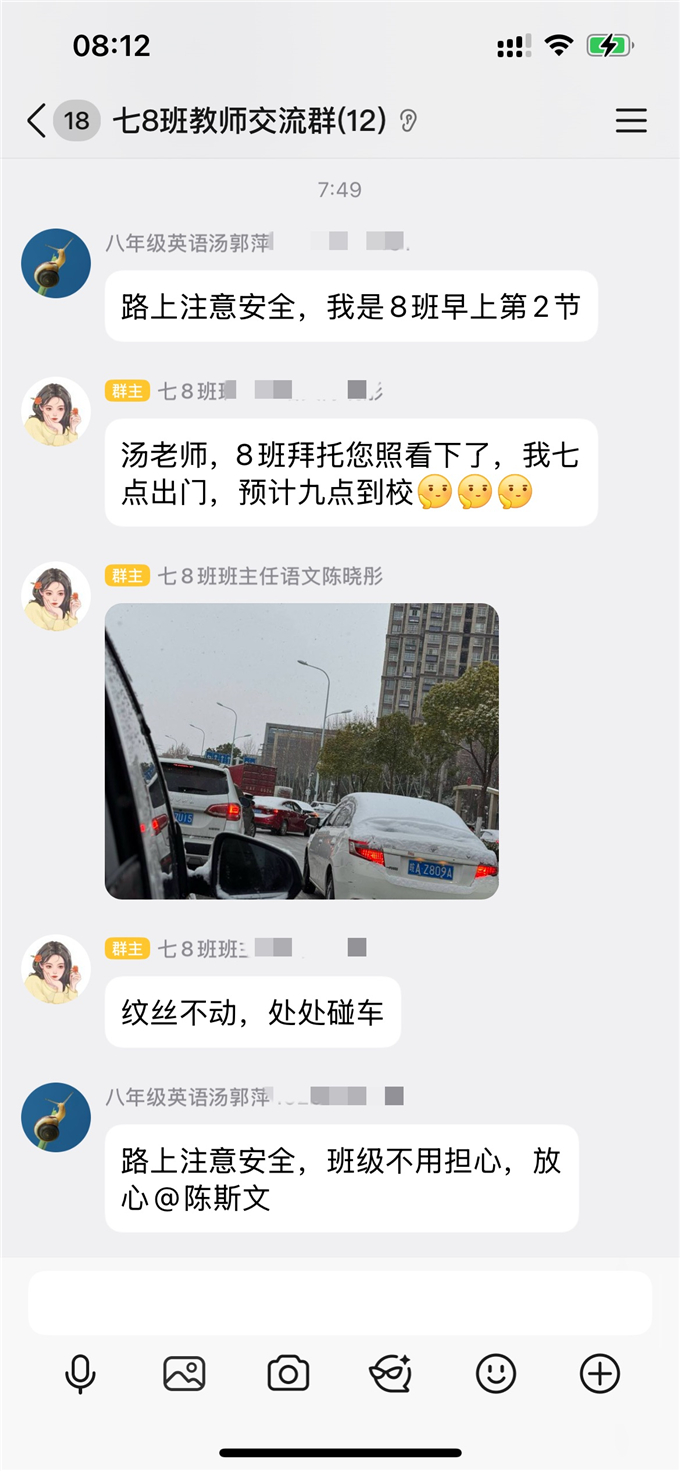Open more attachment options plus icon
The width and height of the screenshot is (680, 1471).
[600, 1374]
